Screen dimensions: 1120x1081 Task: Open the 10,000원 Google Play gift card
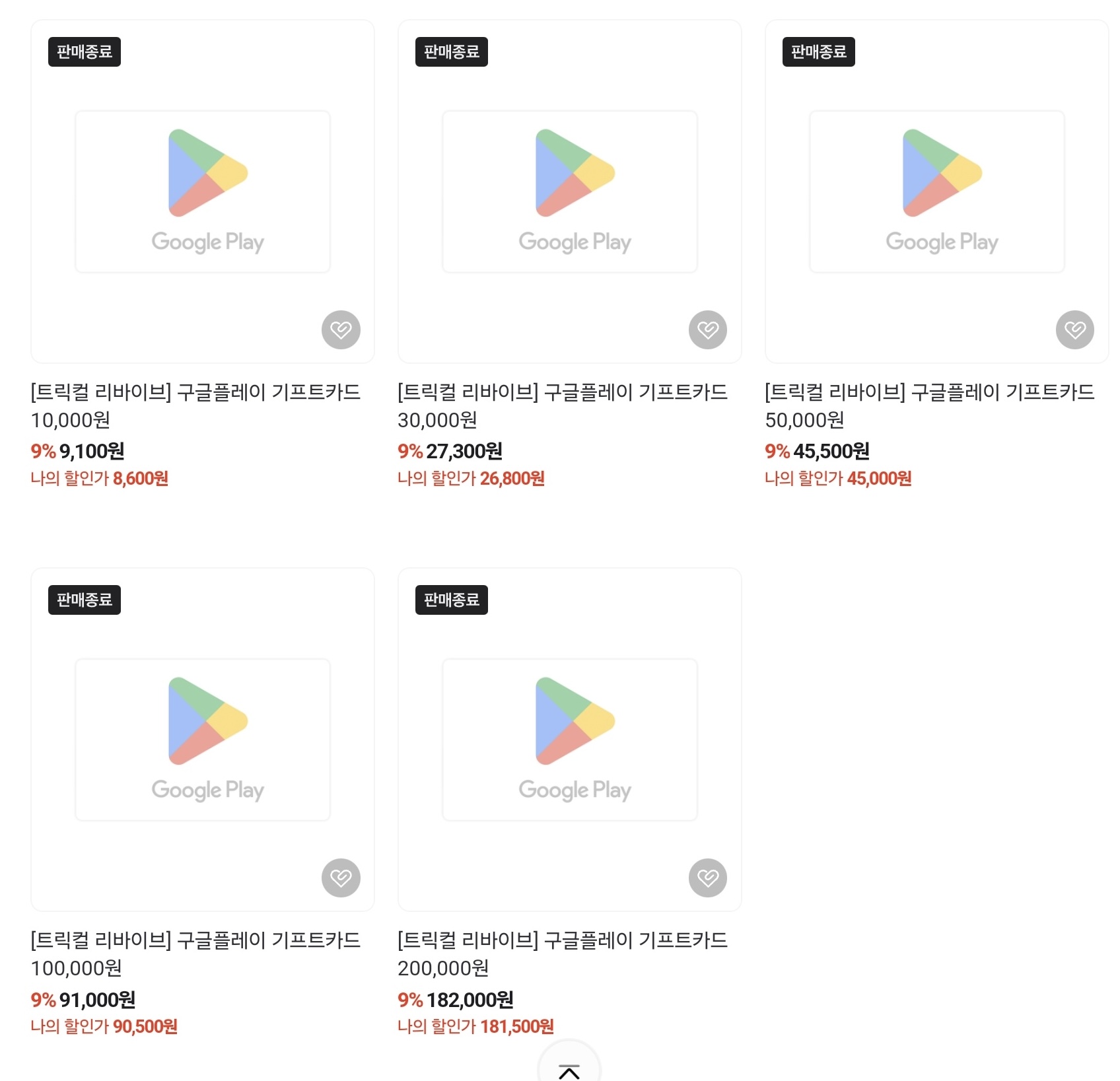tap(202, 192)
